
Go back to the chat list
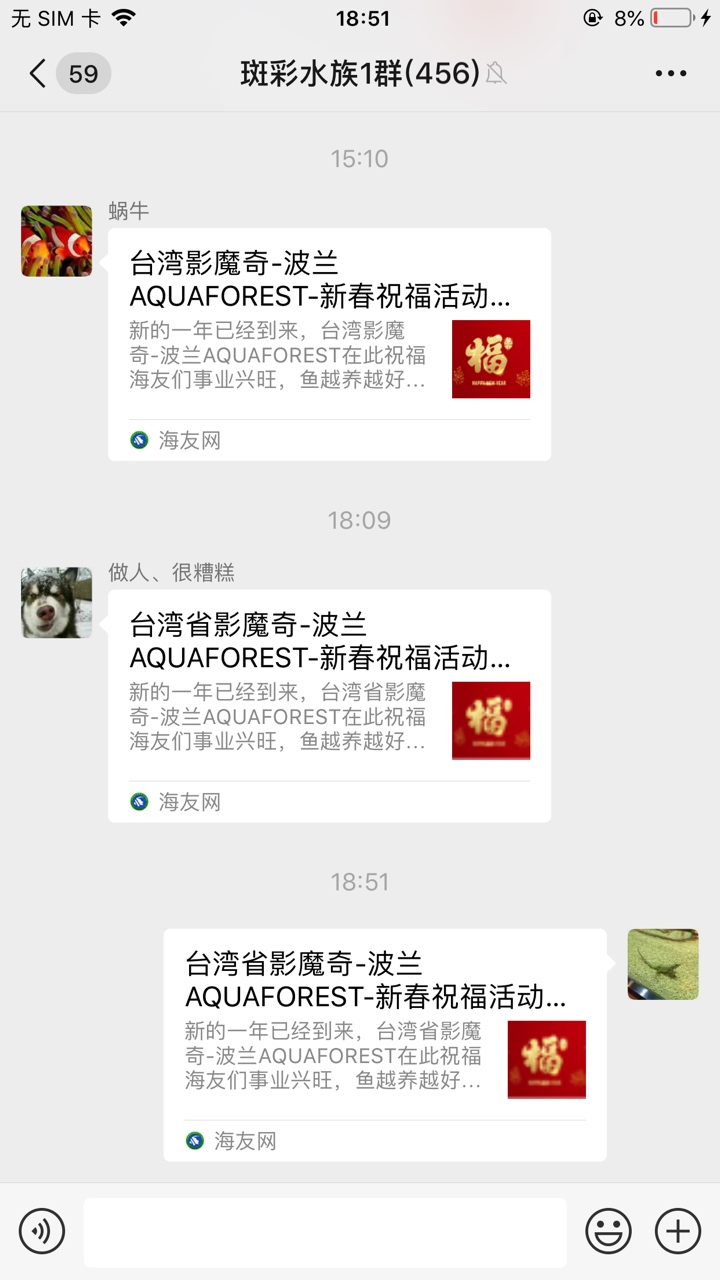pos(38,73)
